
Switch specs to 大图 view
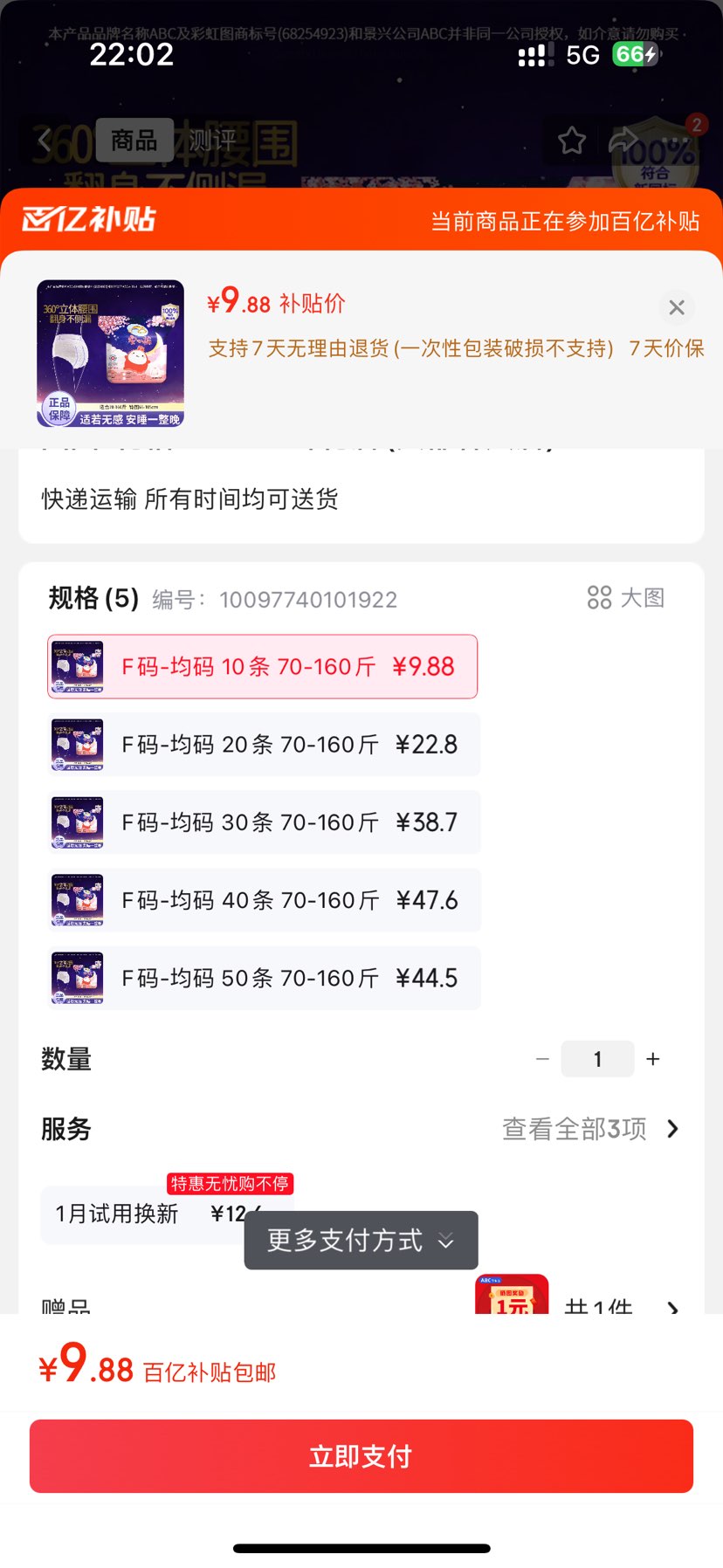pos(625,598)
